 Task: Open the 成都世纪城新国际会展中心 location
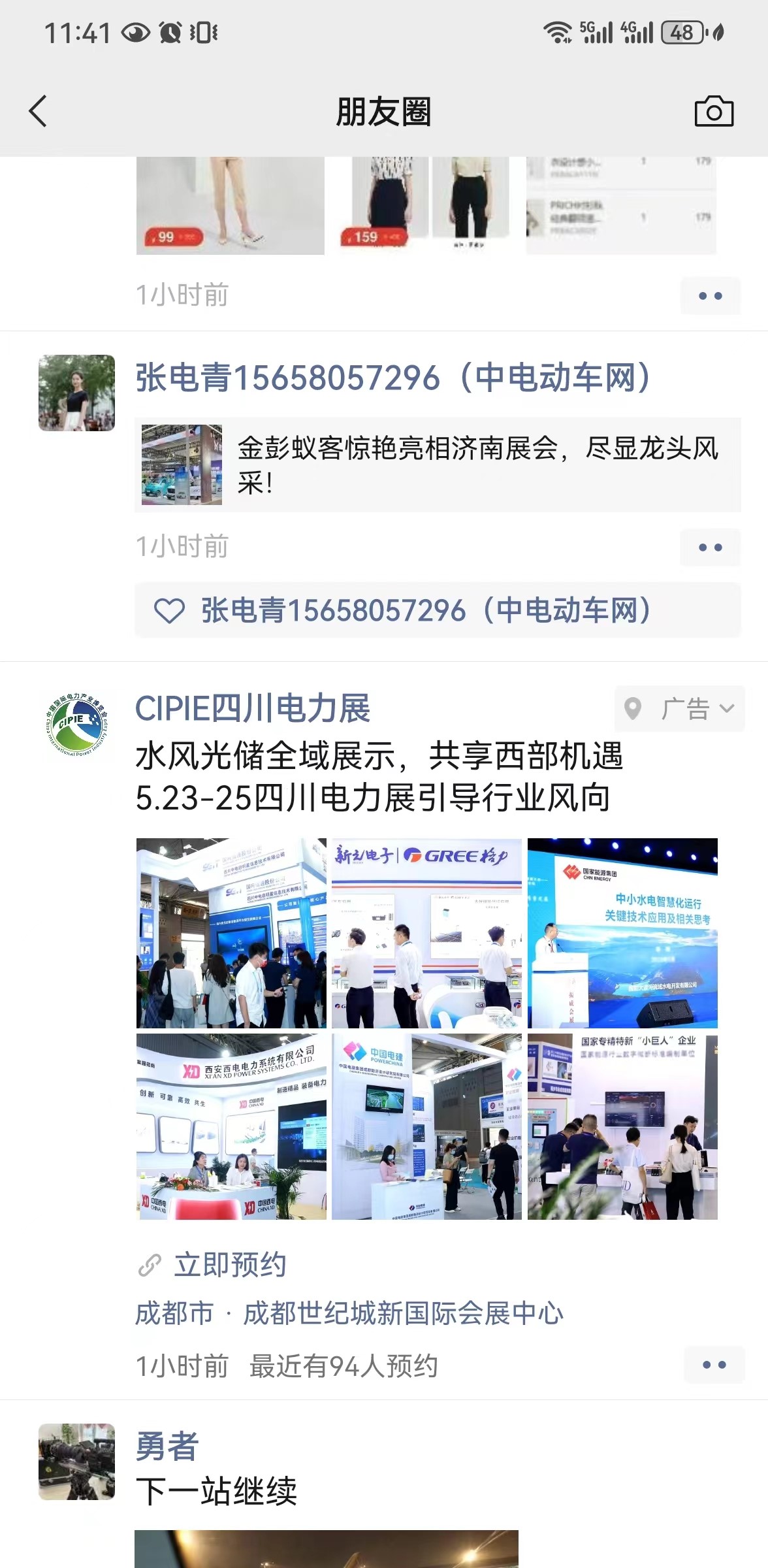click(403, 1313)
